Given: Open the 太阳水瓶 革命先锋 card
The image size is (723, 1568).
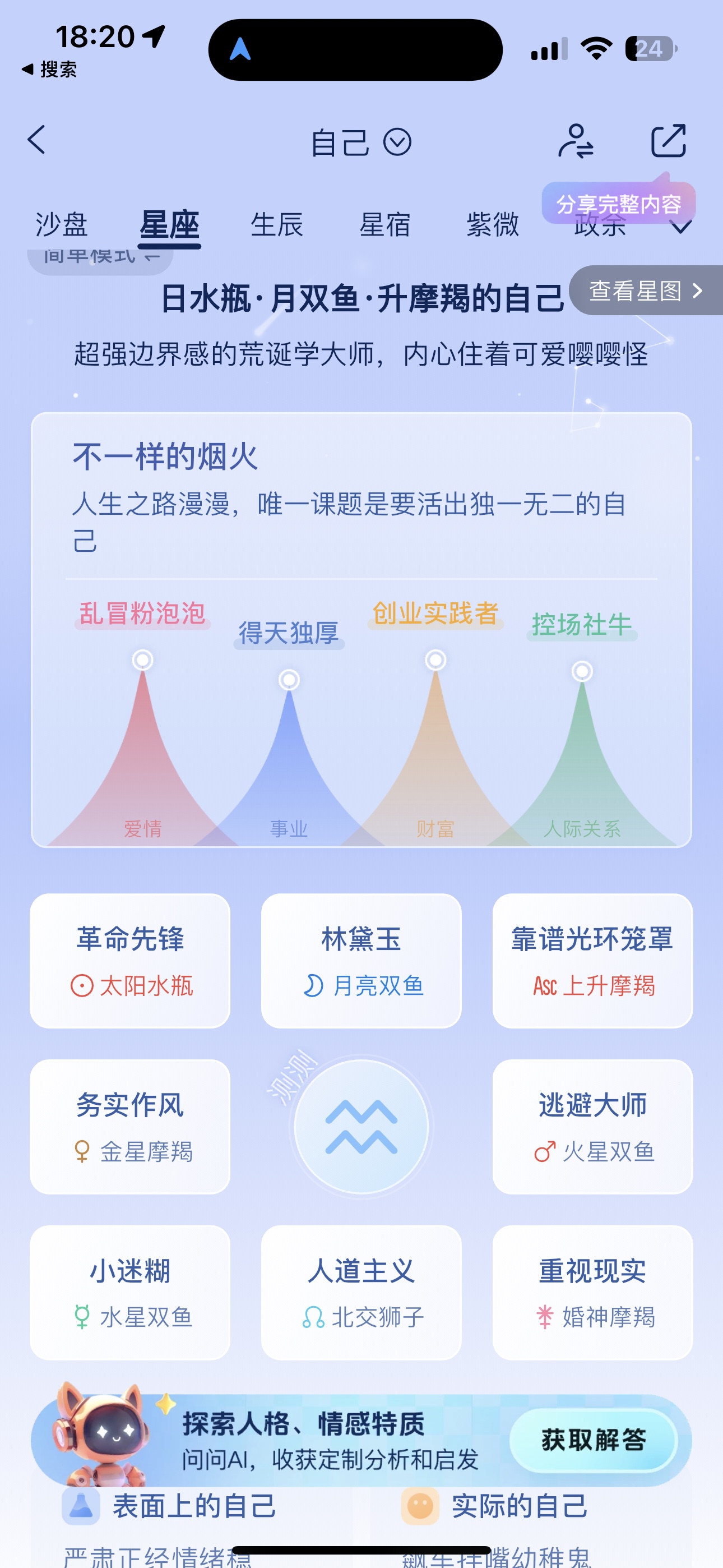Looking at the screenshot, I should pos(130,961).
